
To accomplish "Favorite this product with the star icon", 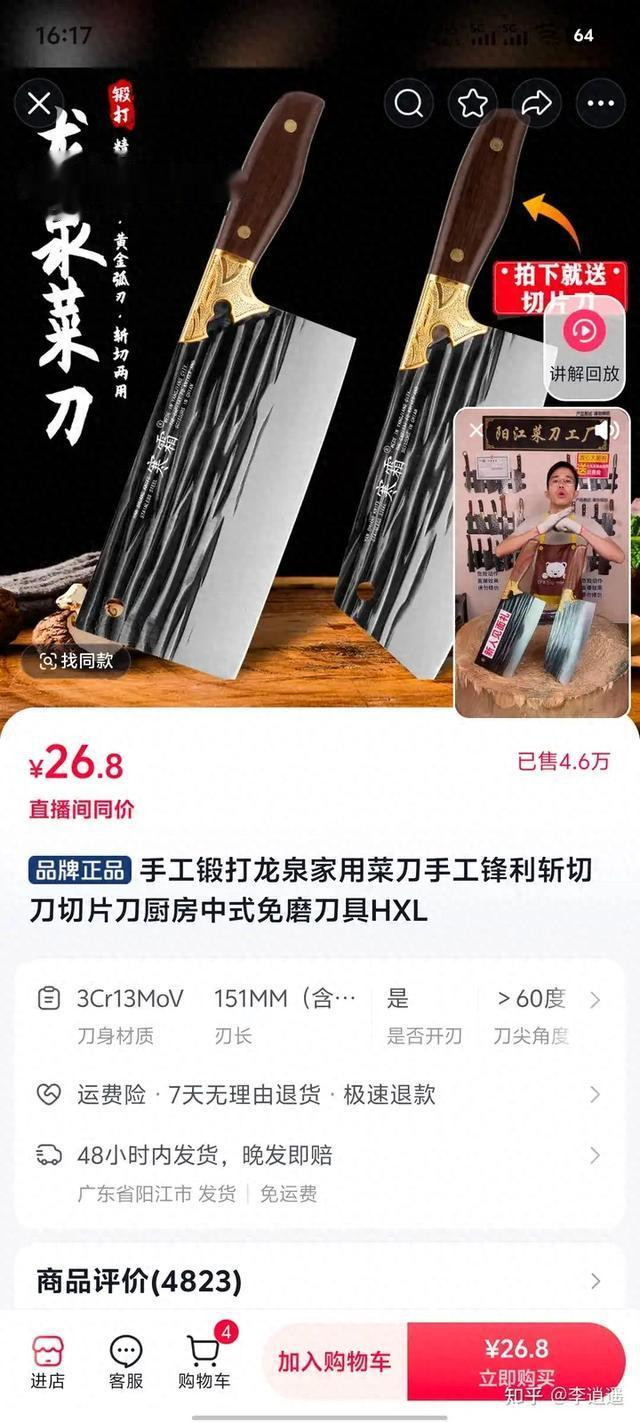I will (x=473, y=103).
